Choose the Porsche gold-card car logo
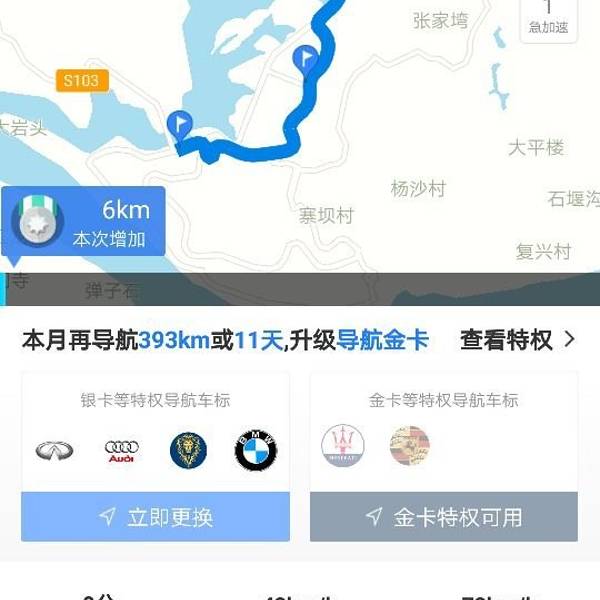This screenshot has height=600, width=600. pos(410,446)
